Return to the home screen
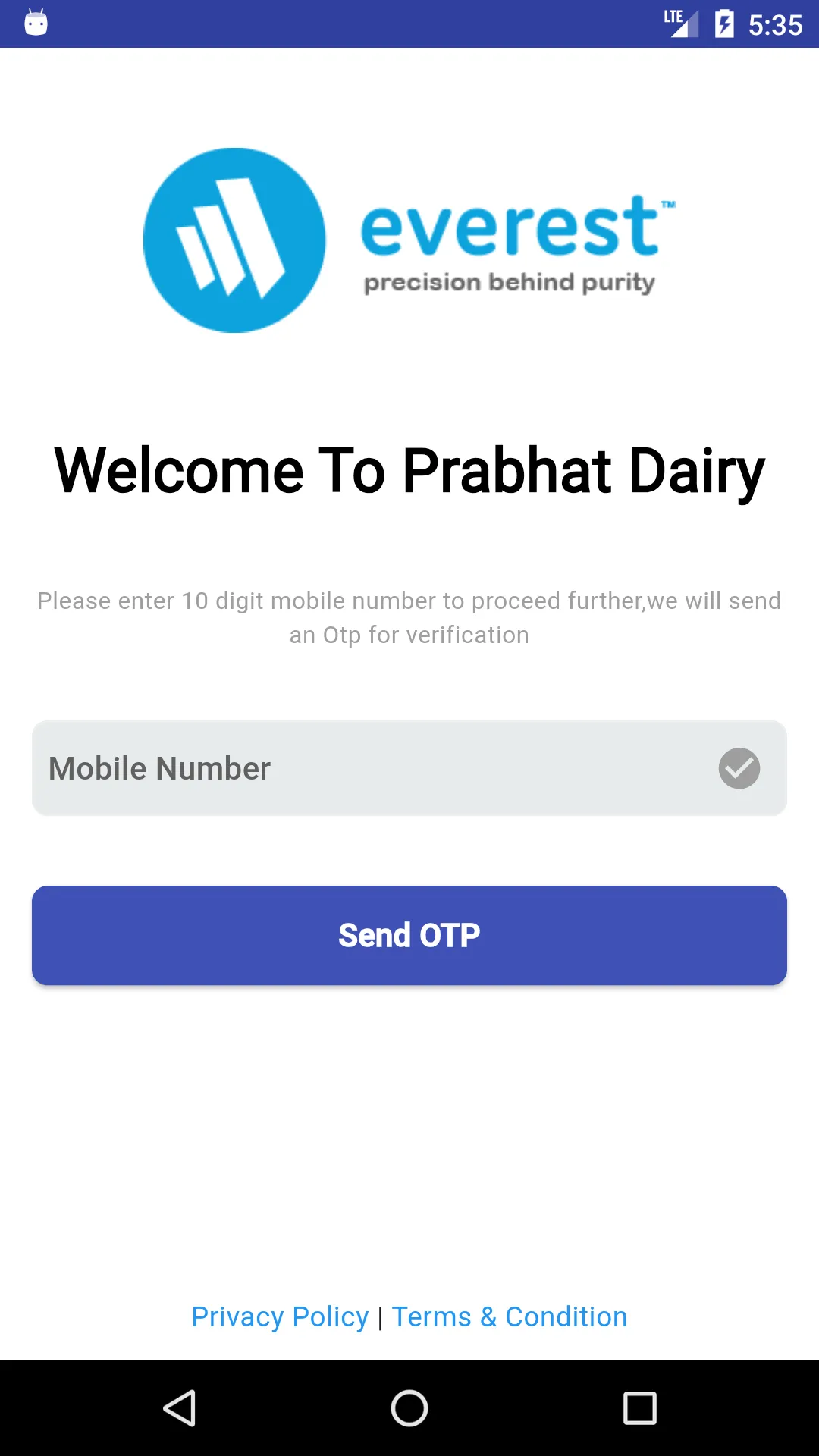Screen dimensions: 819x1456 pyautogui.click(x=409, y=1408)
